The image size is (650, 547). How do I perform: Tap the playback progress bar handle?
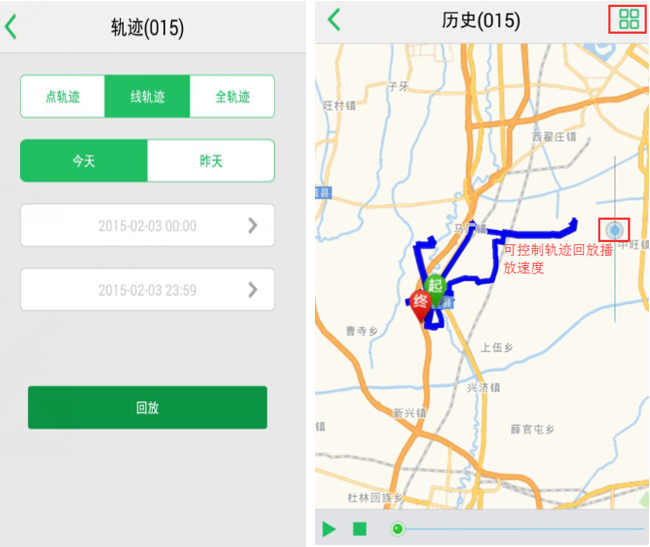click(397, 528)
